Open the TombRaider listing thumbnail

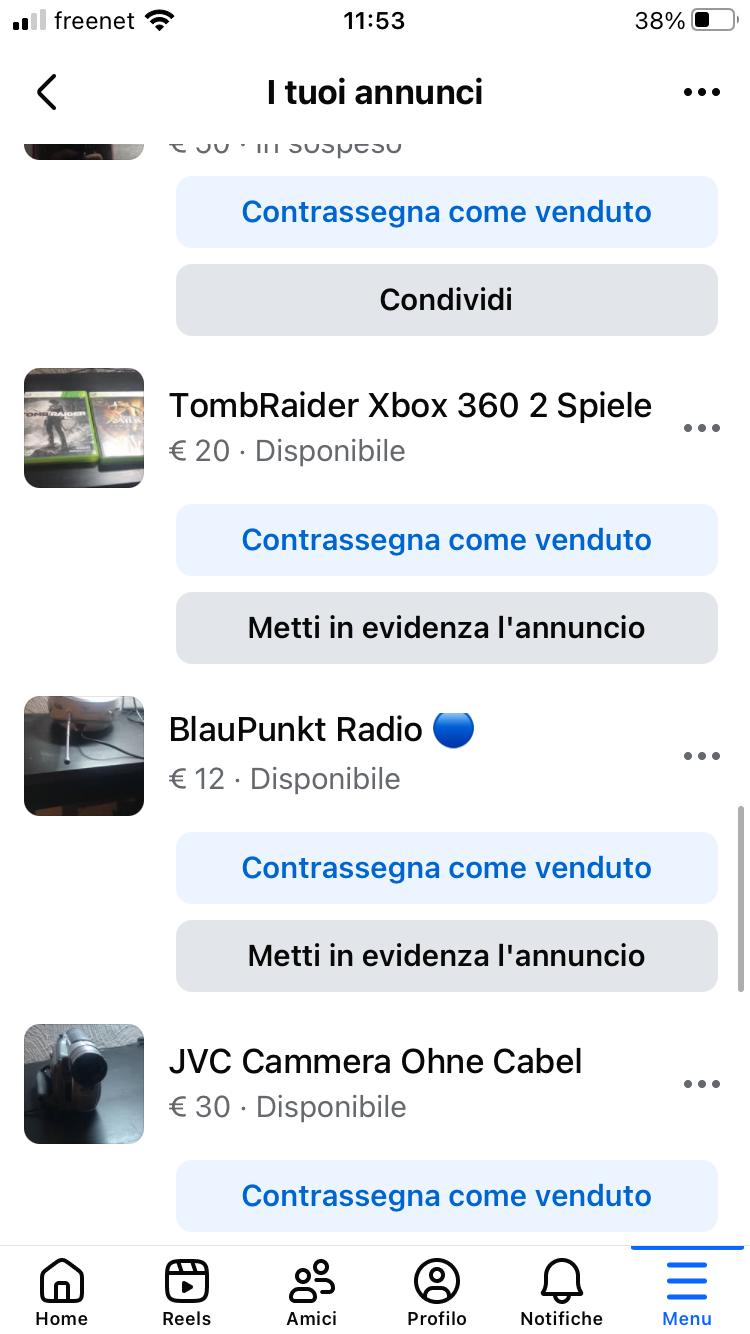tap(83, 428)
